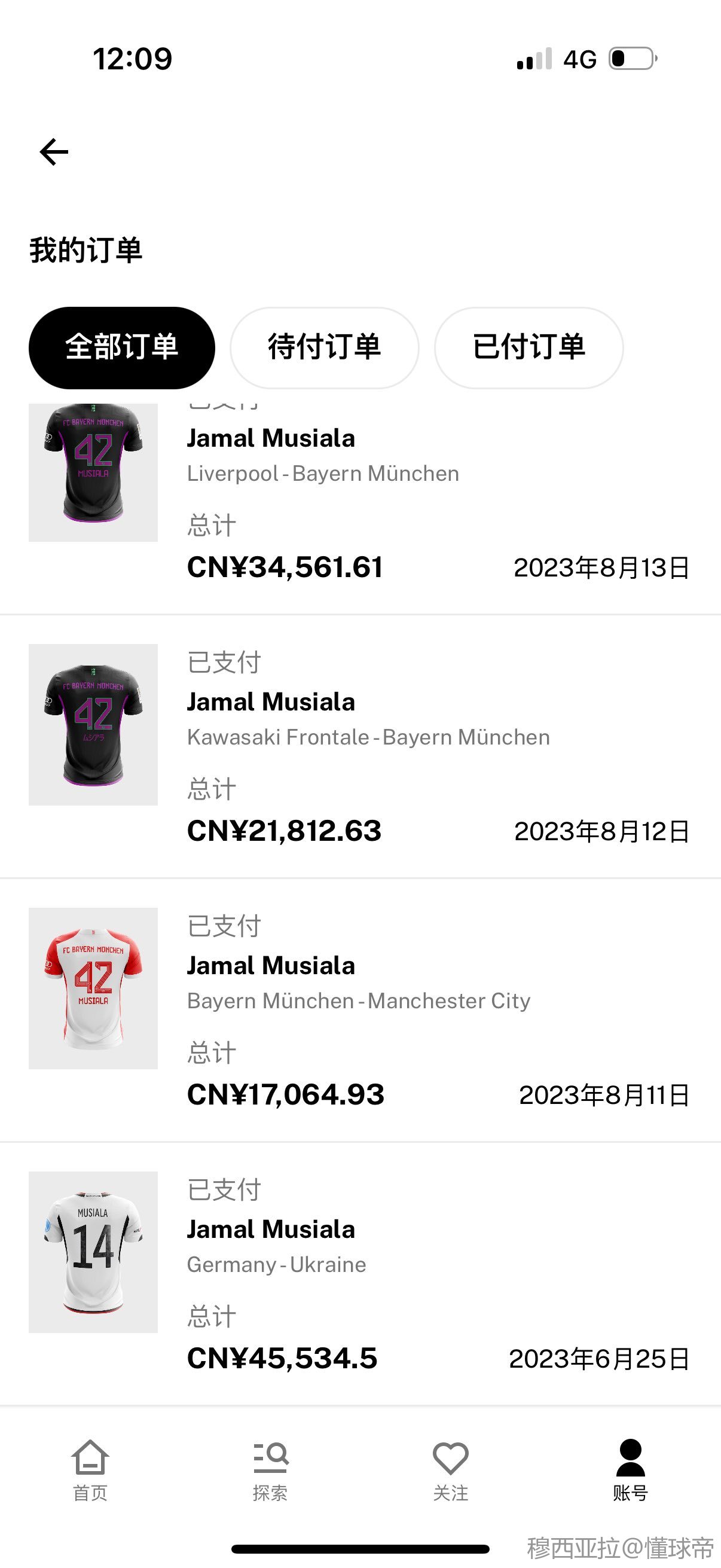Select the 全部订单 filter
Screen dimensions: 721x1568
122,347
